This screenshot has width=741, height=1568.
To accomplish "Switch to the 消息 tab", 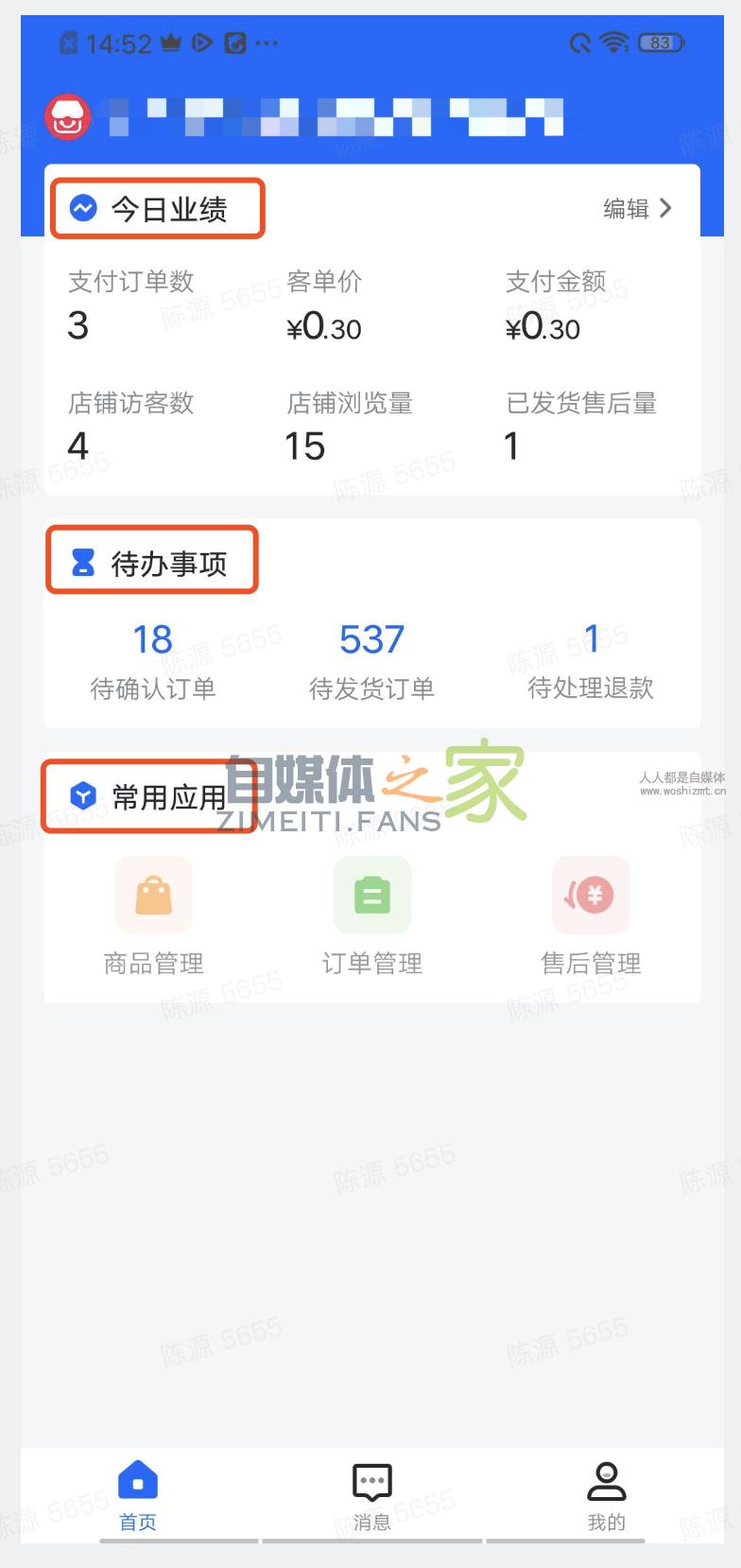I will tap(371, 1494).
